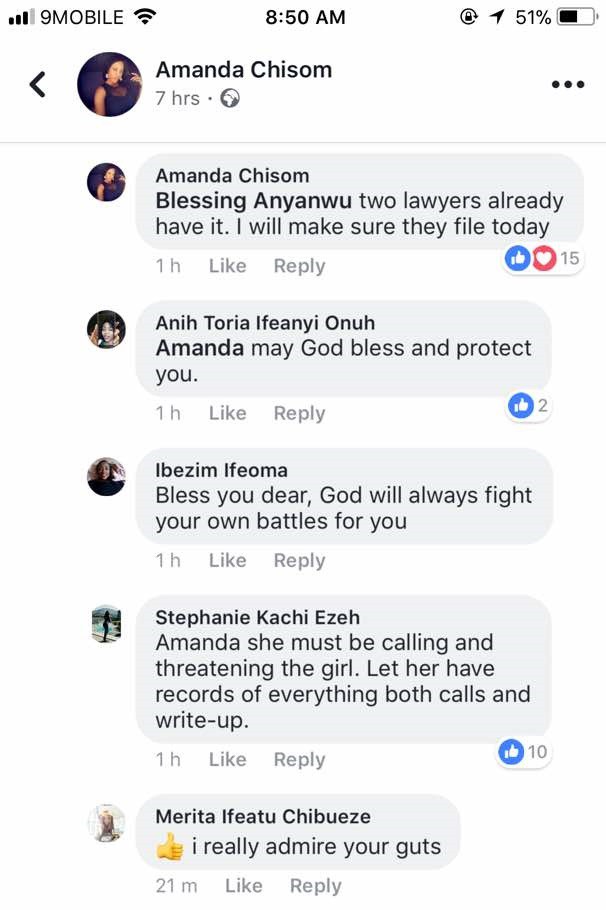The width and height of the screenshot is (606, 910).
Task: View likes on Stephanie Kachi Ezeh's comment
Action: pos(524,752)
